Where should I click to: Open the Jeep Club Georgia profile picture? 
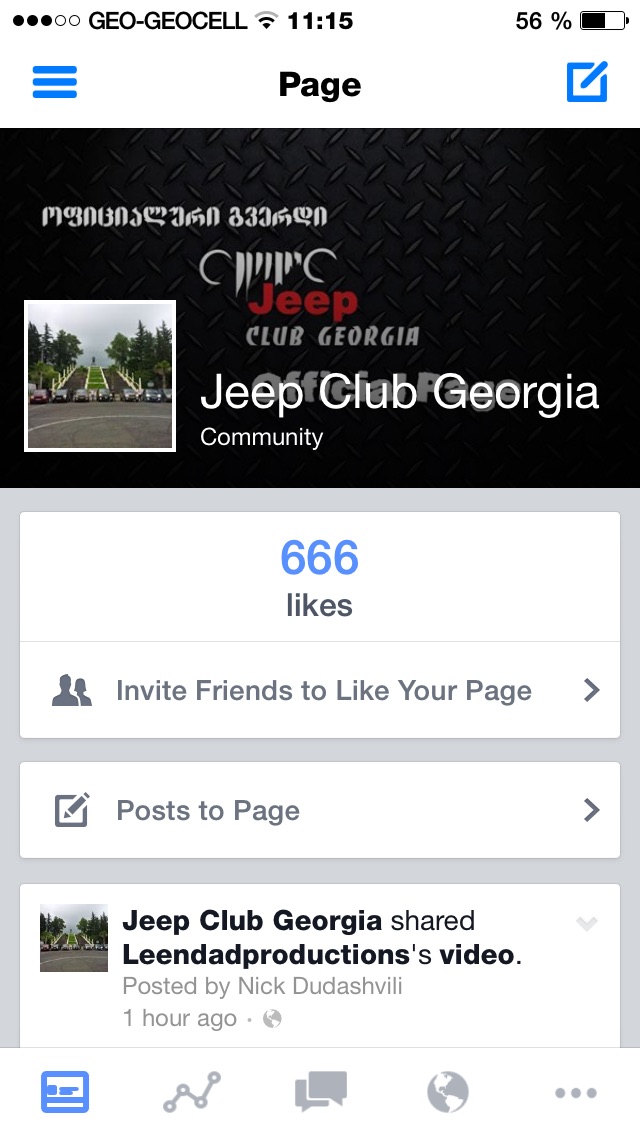100,376
